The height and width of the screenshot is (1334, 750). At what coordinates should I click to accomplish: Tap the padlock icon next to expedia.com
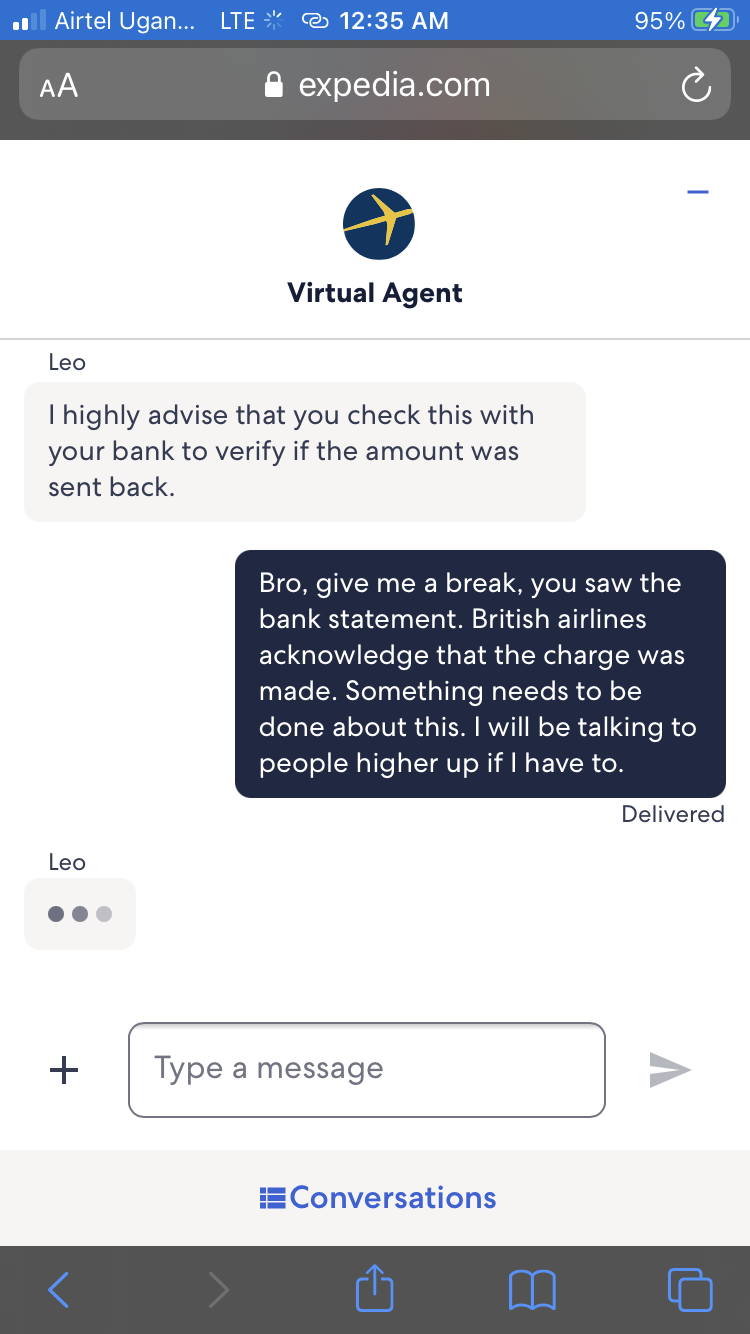point(273,84)
